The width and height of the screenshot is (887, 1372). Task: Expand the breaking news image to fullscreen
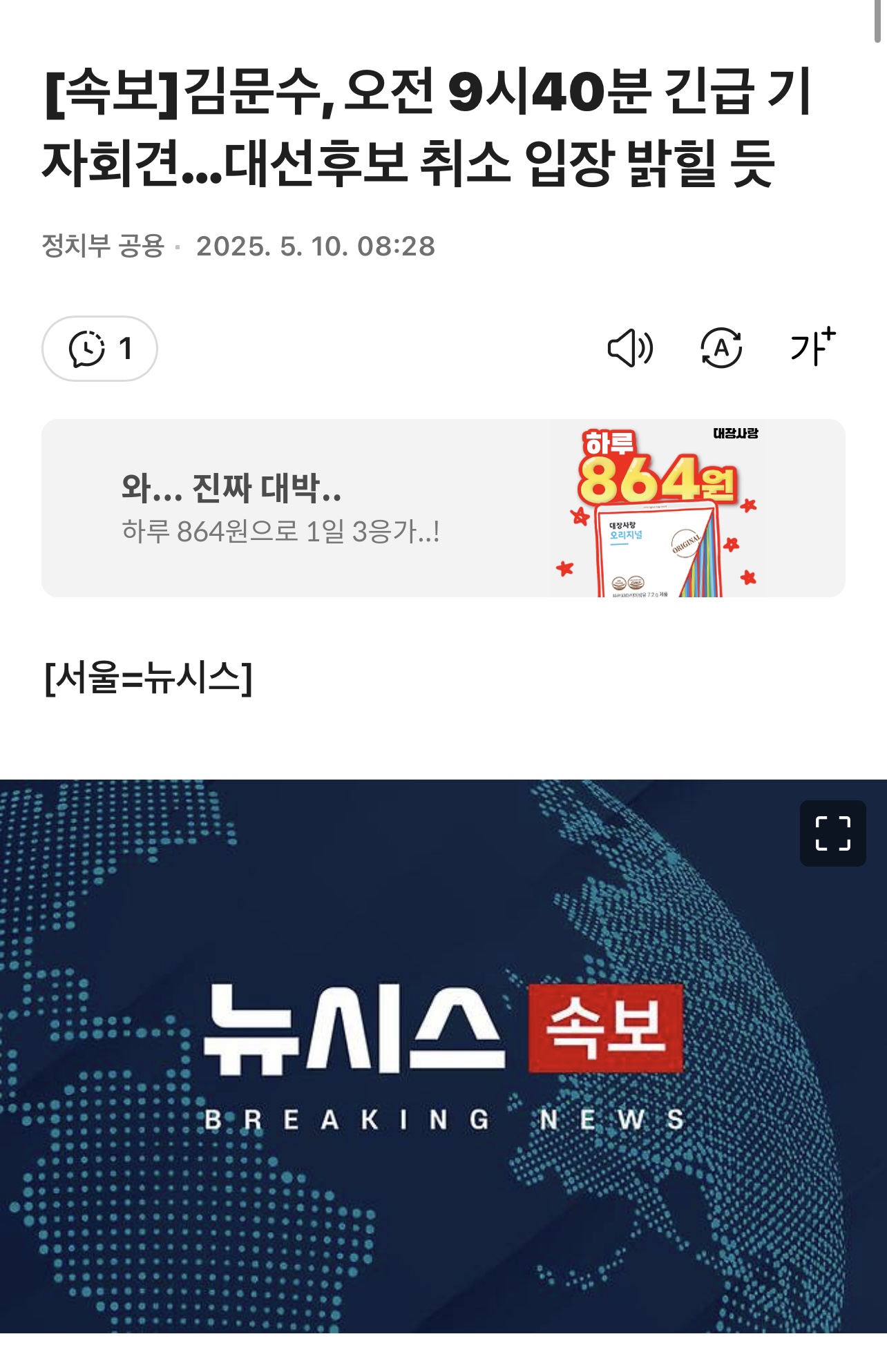tap(832, 833)
